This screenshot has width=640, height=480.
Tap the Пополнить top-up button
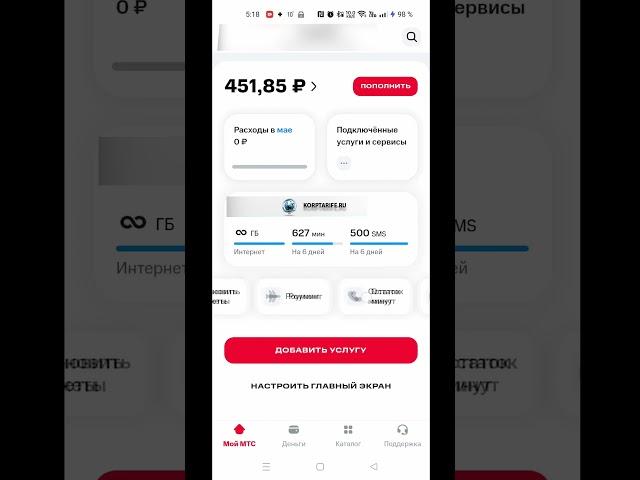(385, 86)
